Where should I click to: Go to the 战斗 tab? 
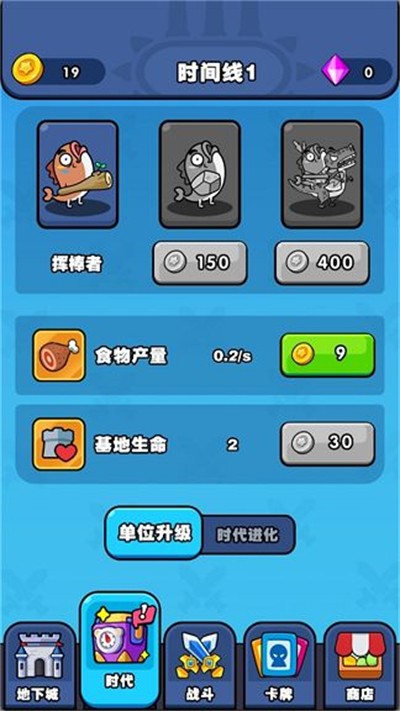(200, 667)
